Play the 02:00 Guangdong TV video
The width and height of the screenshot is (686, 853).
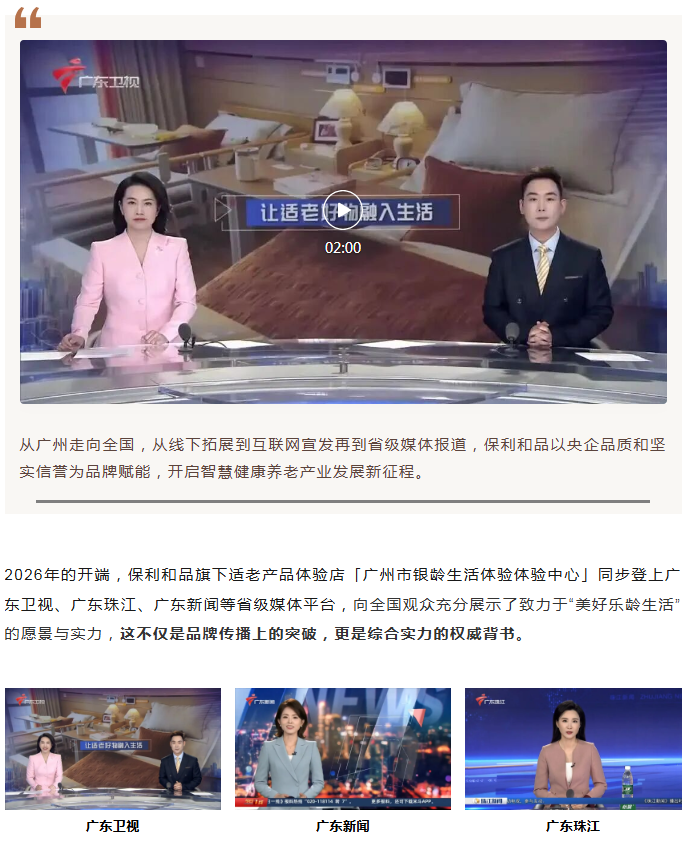click(343, 209)
